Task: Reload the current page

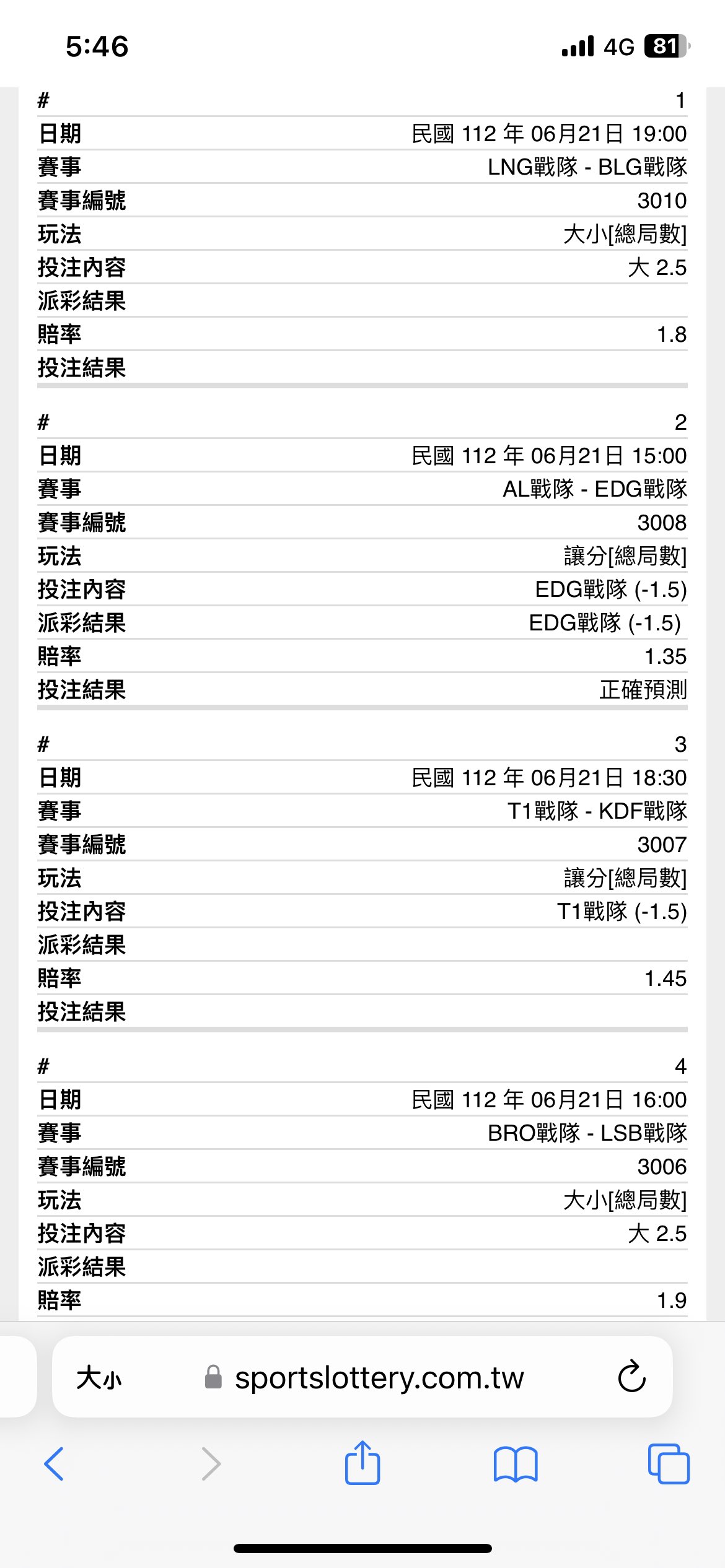Action: coord(631,1377)
